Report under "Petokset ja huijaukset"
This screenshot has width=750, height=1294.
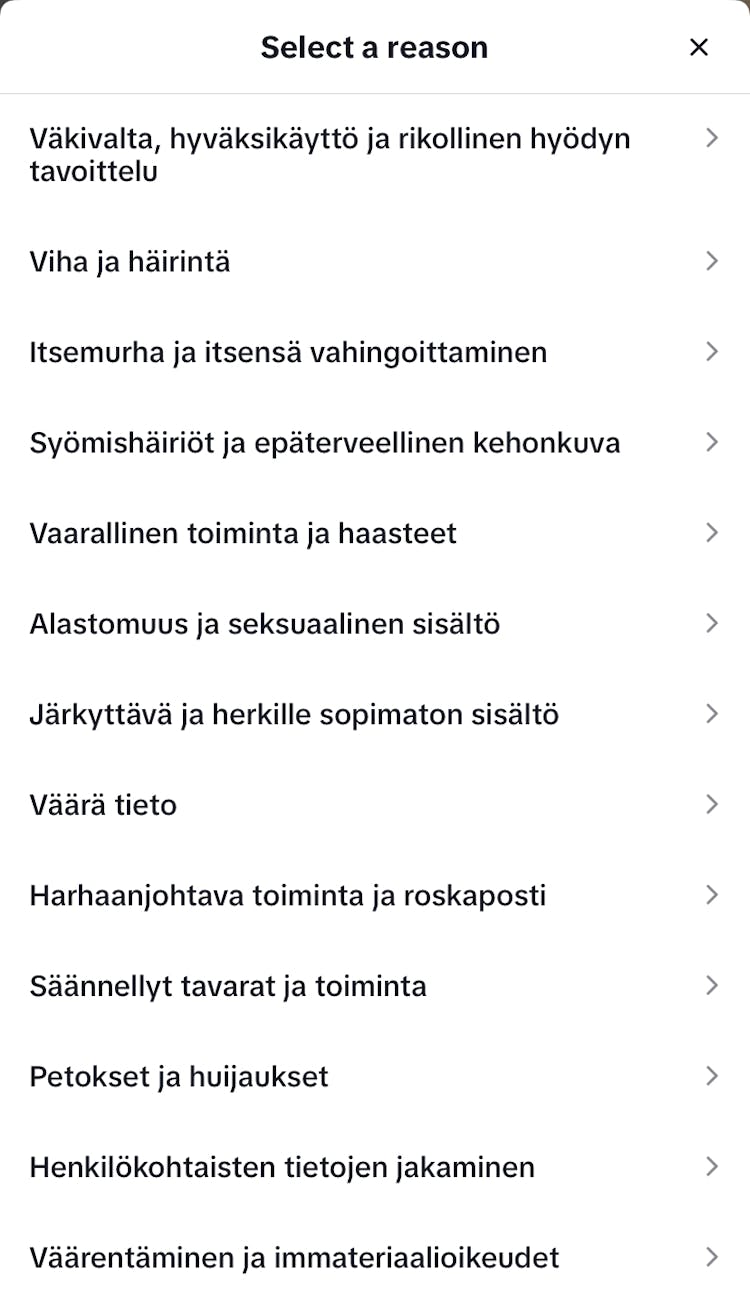(178, 1076)
